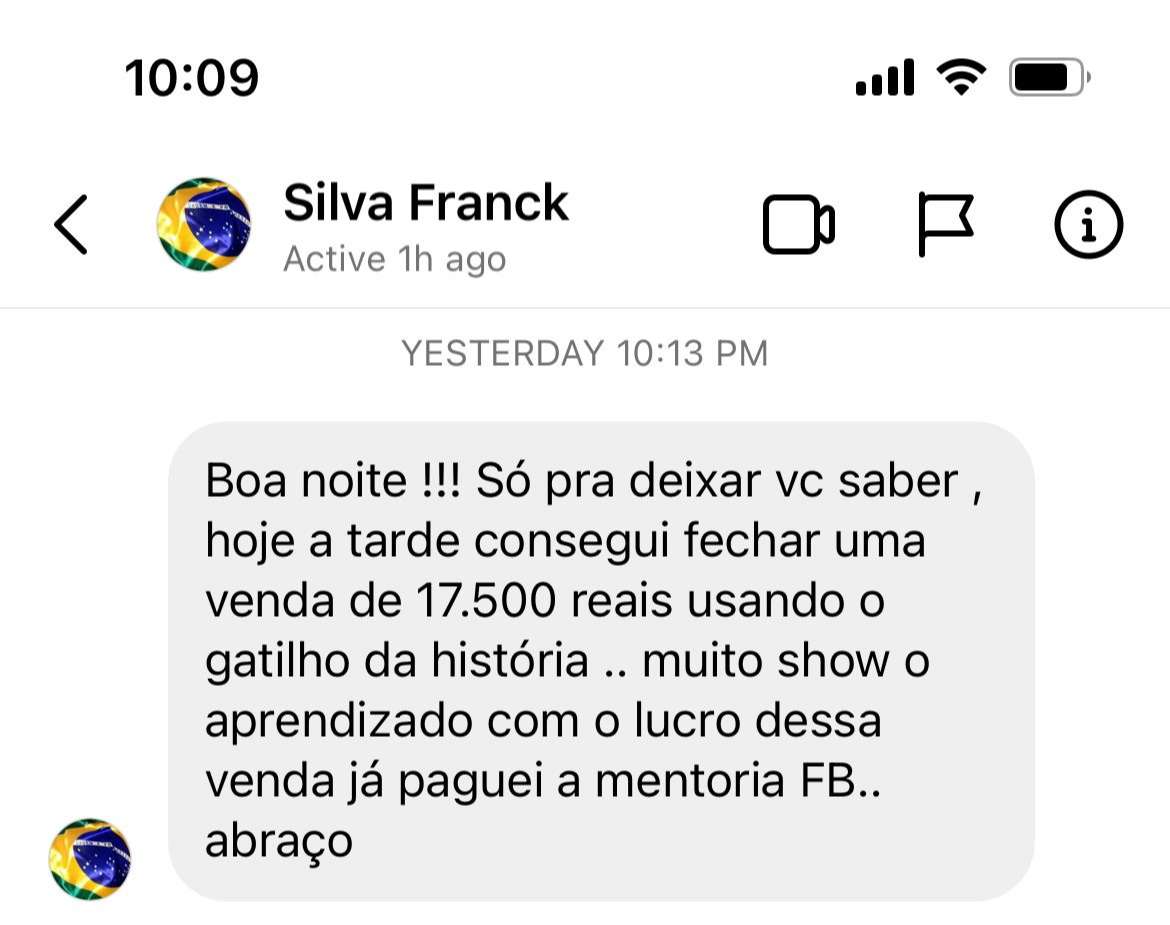Screen dimensions: 1170x925
Task: Flag this conversation
Action: pyautogui.click(x=944, y=224)
